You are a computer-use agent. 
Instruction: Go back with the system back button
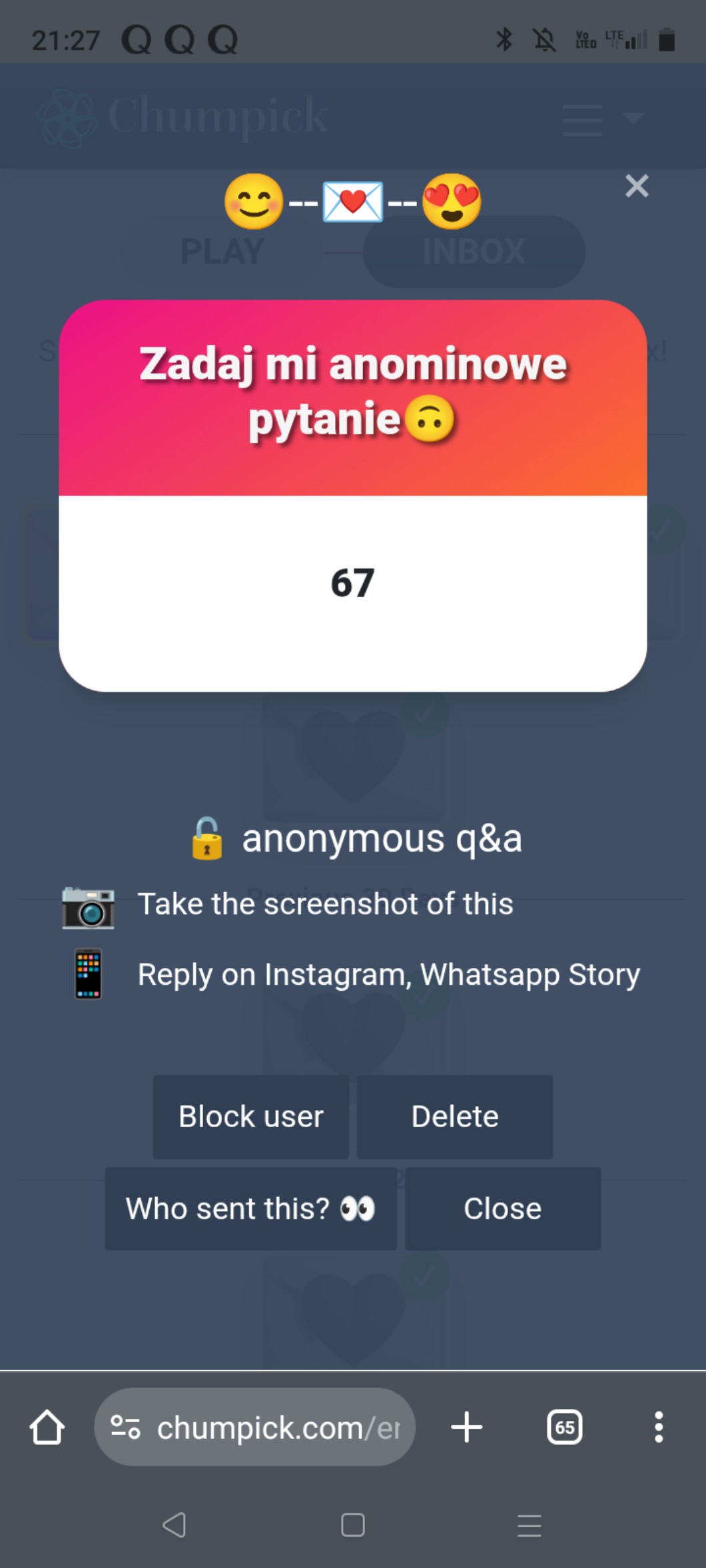click(x=175, y=1525)
